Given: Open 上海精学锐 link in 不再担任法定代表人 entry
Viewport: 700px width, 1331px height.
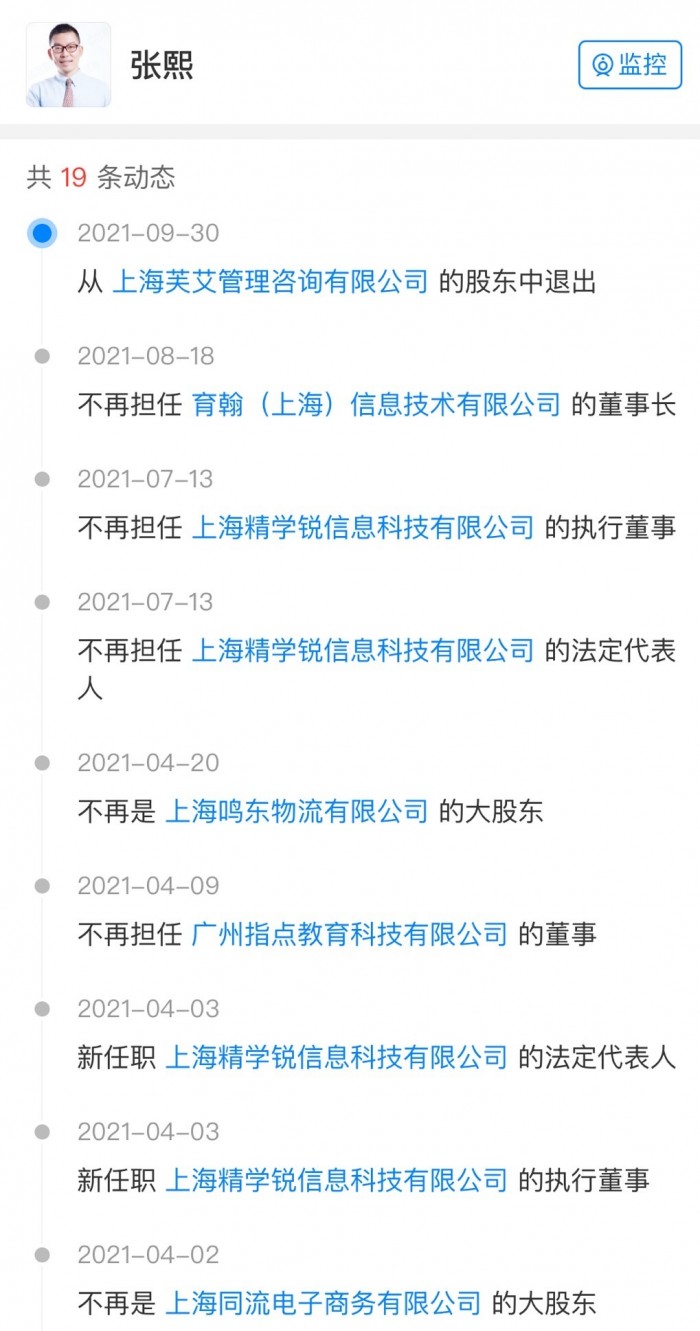Looking at the screenshot, I should (x=362, y=651).
